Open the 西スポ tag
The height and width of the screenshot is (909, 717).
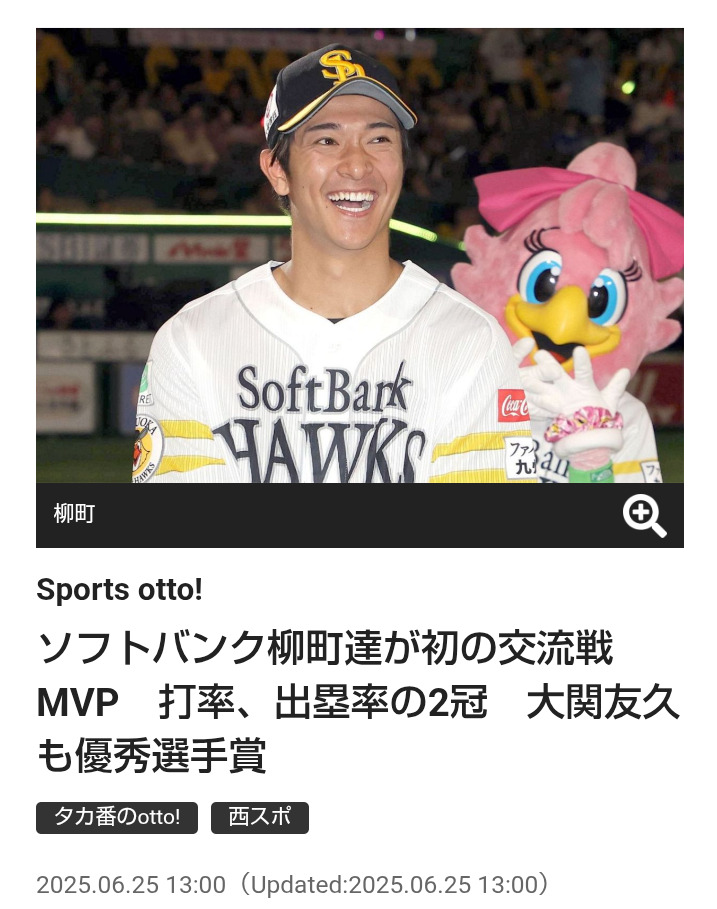[260, 817]
